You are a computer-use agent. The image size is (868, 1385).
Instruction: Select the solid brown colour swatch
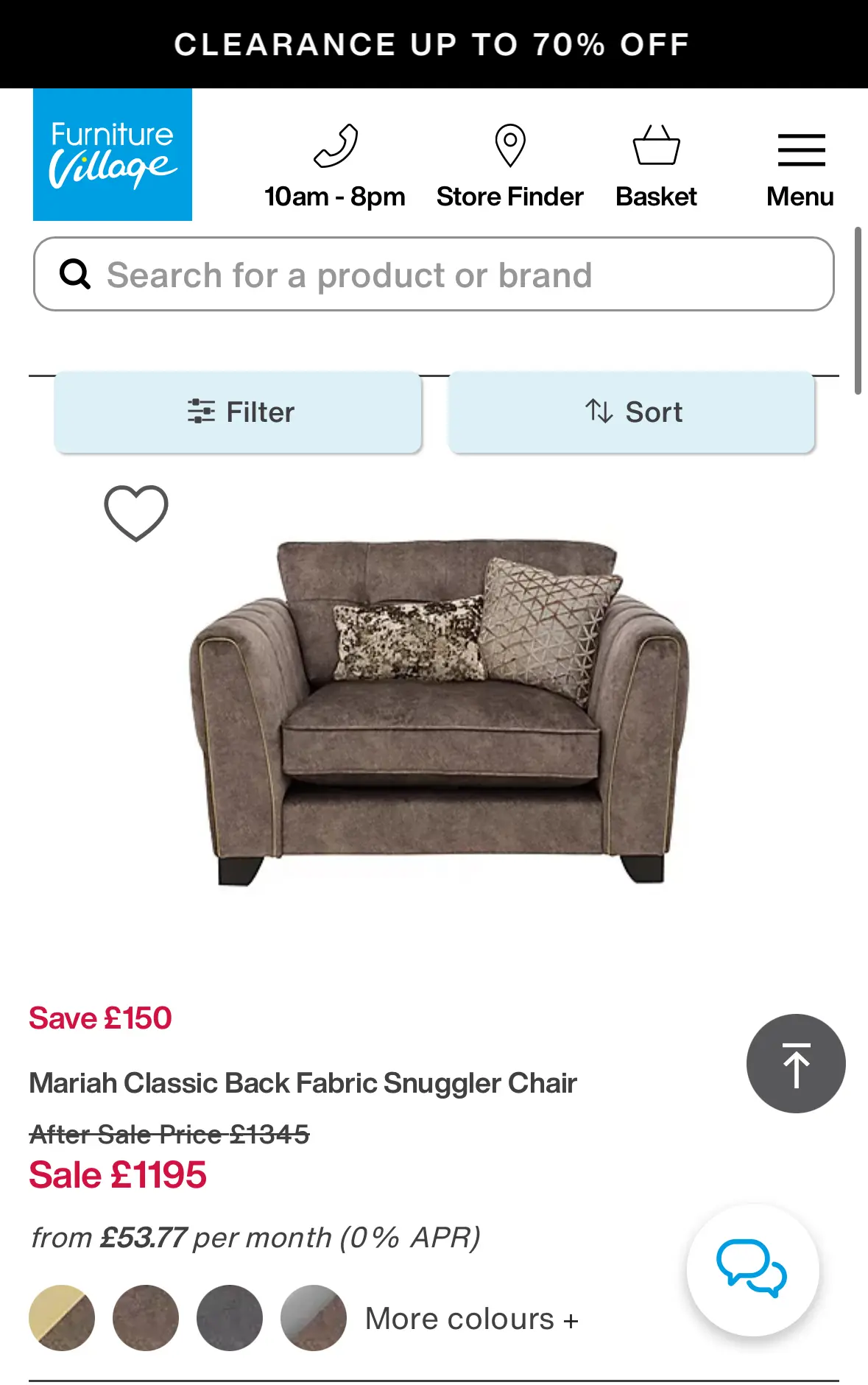coord(146,1318)
